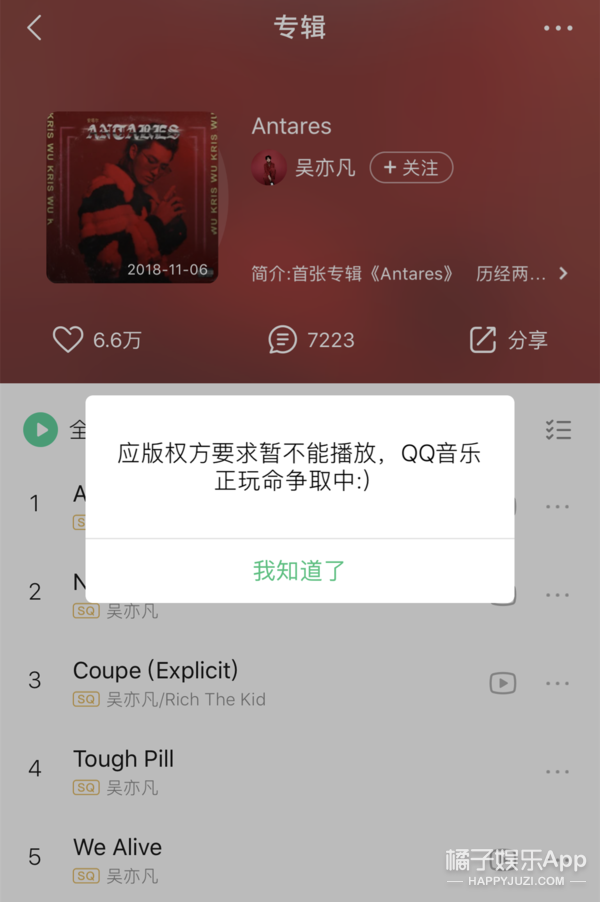This screenshot has width=600, height=902.
Task: Open the multi-select list icon
Action: pyautogui.click(x=558, y=430)
